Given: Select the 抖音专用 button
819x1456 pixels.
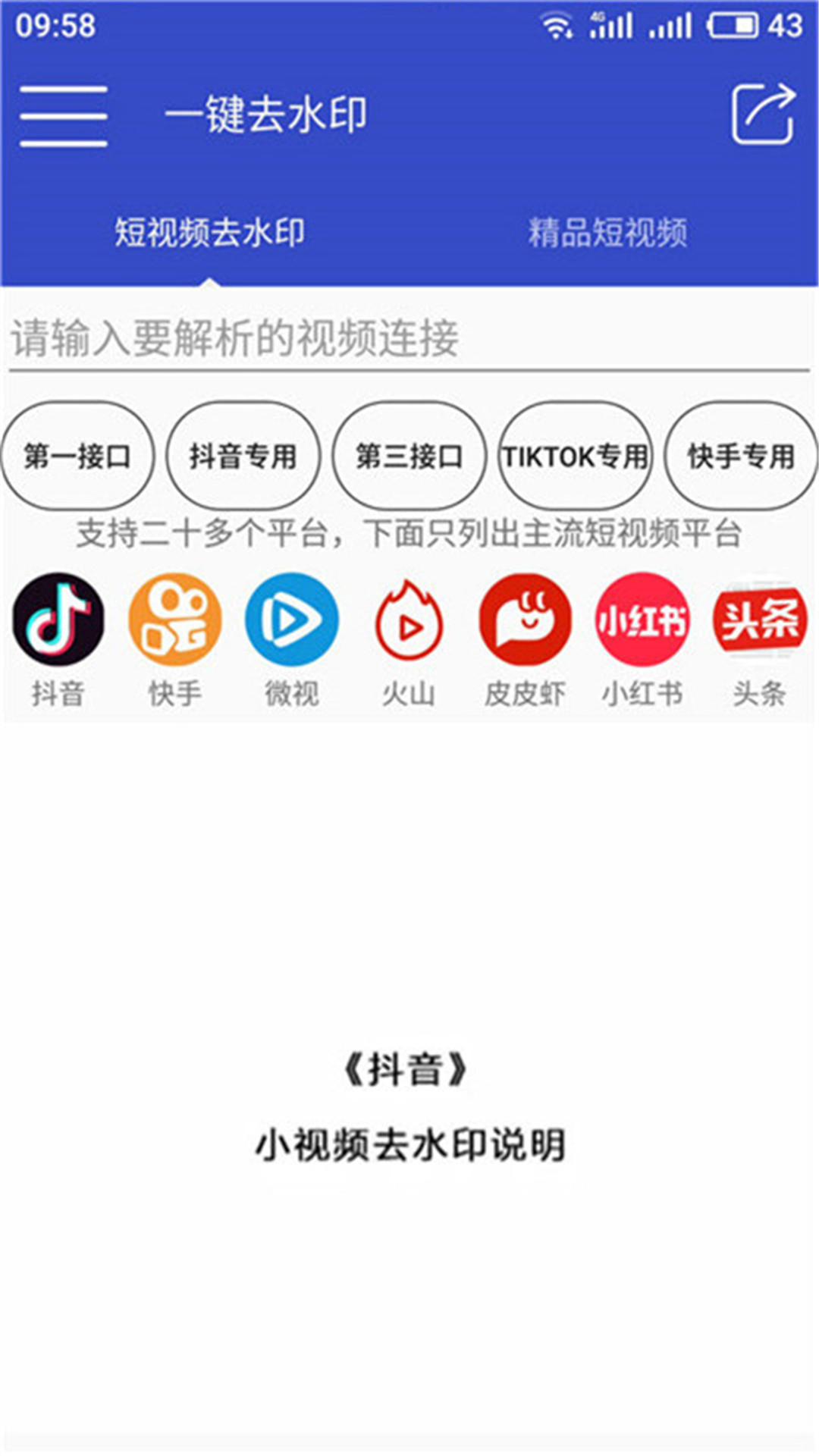Looking at the screenshot, I should [x=243, y=457].
